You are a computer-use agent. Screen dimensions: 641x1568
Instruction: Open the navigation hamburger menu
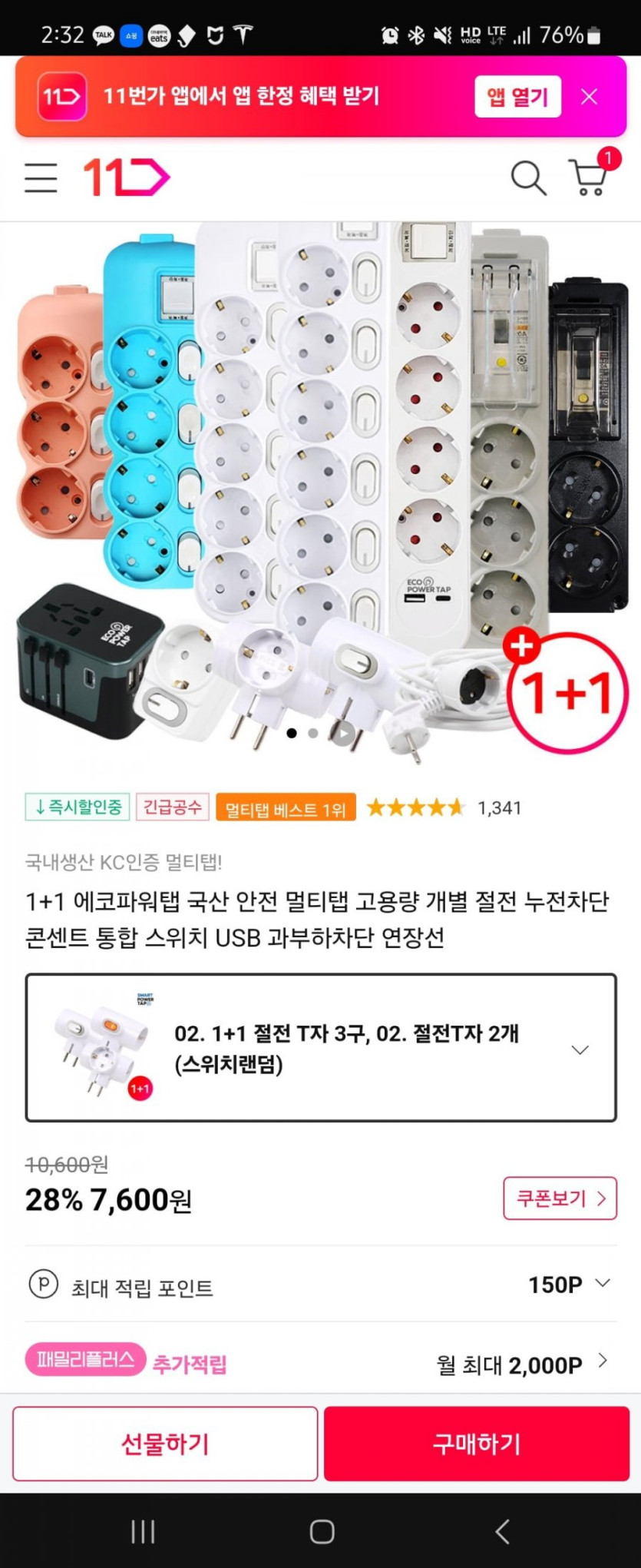click(41, 177)
